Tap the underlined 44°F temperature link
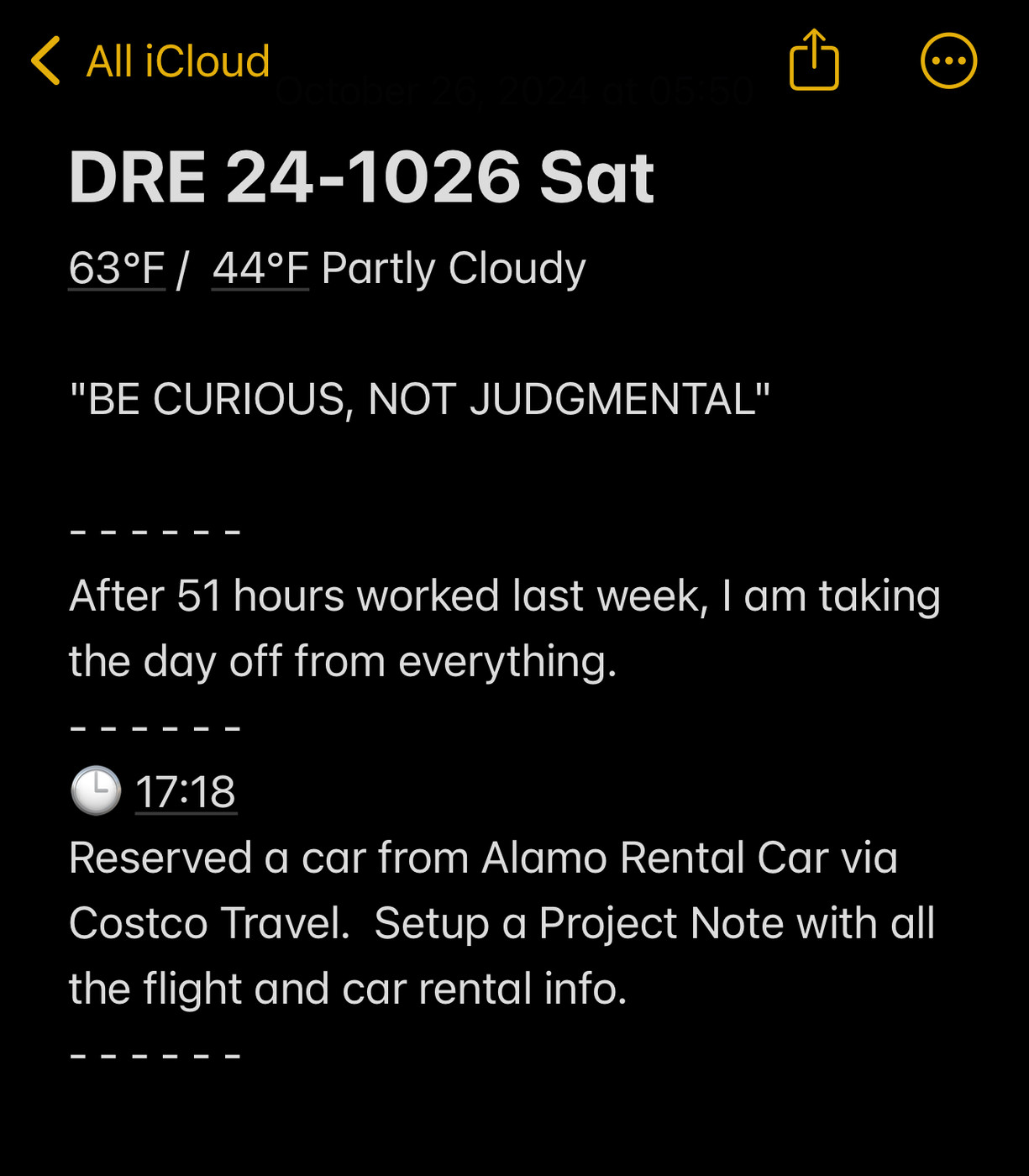The width and height of the screenshot is (1029, 1176). pos(260,269)
